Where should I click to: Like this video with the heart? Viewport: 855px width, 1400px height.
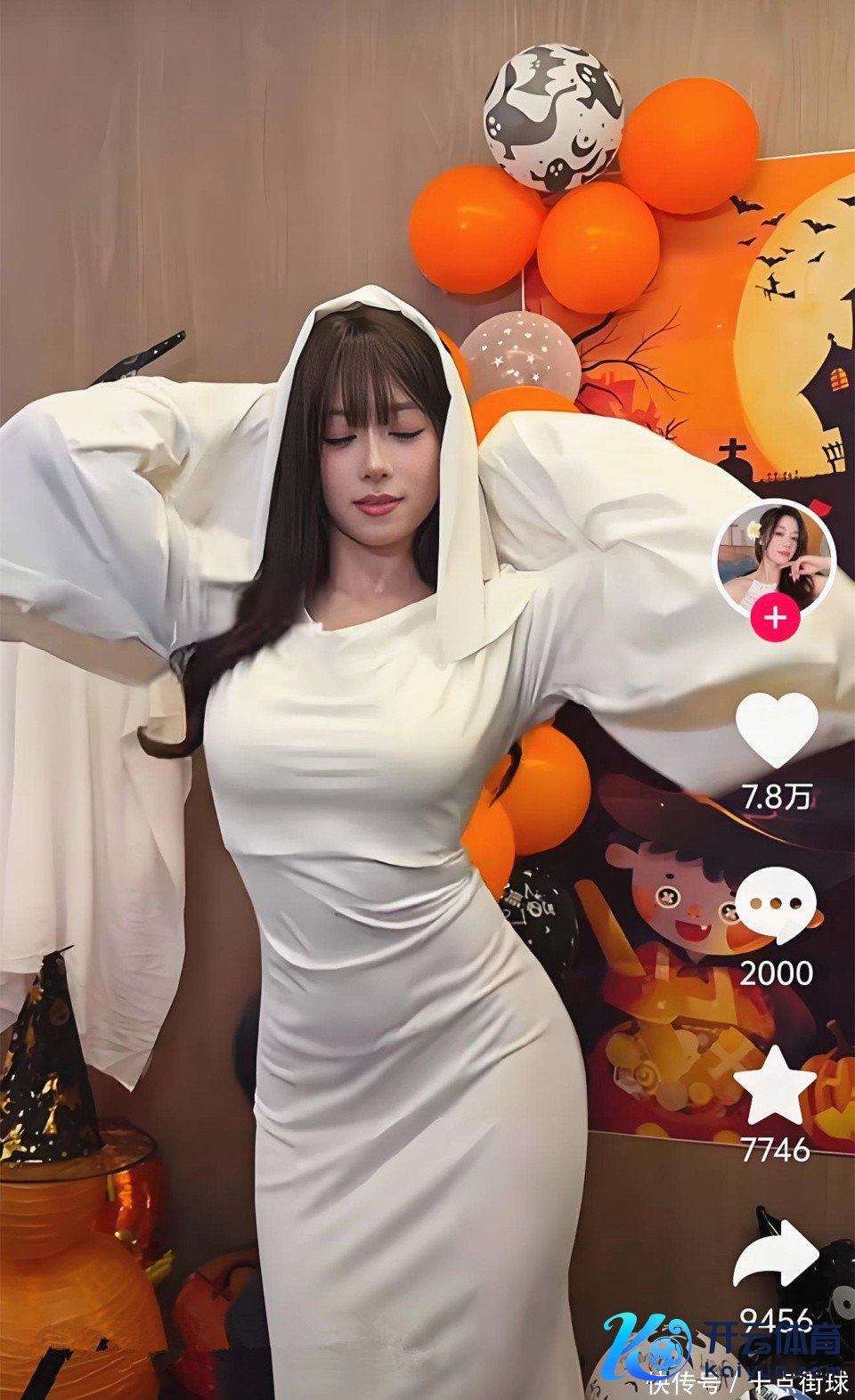777,728
